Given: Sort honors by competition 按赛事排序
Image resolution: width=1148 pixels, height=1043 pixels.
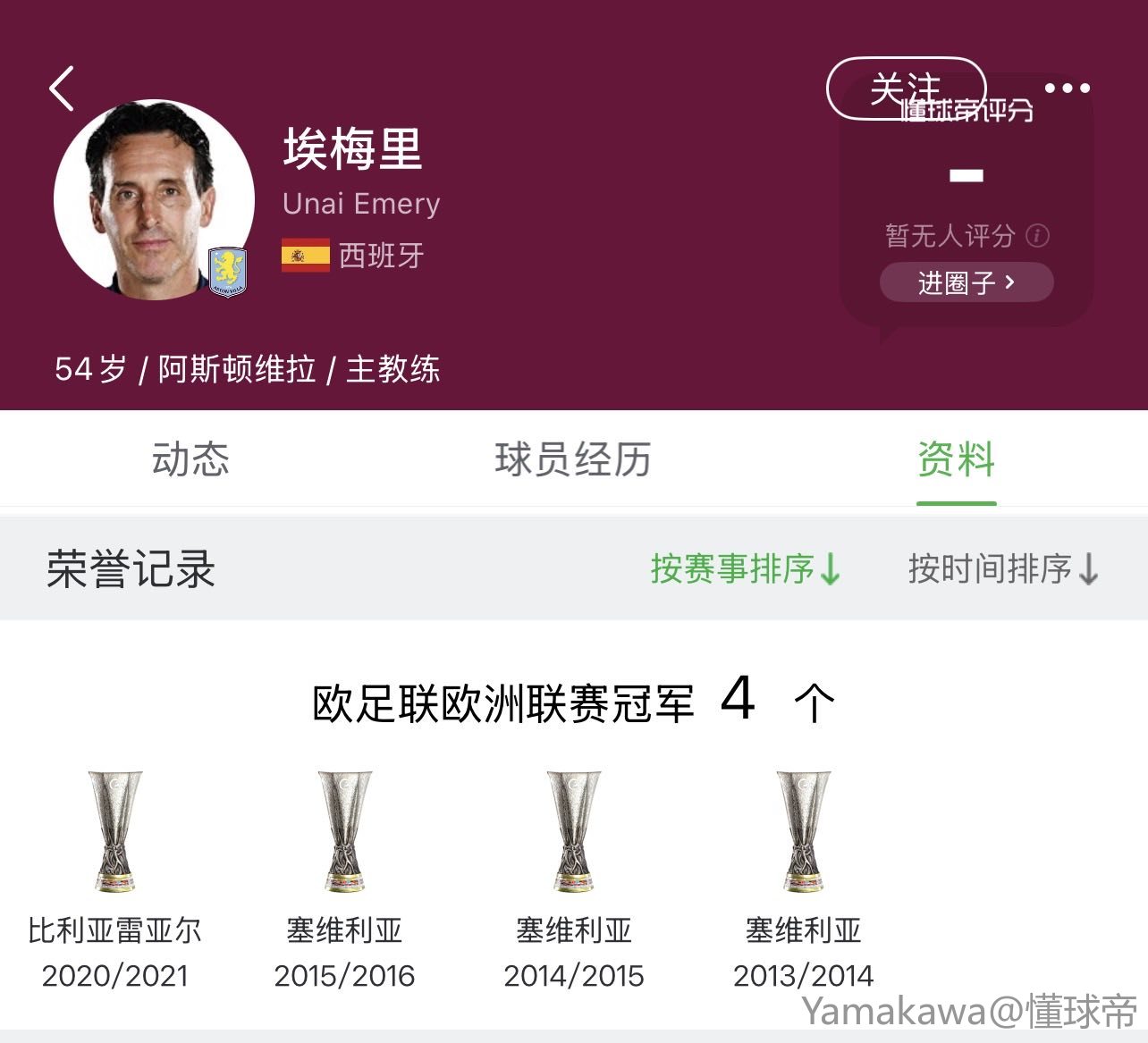Looking at the screenshot, I should [x=744, y=568].
